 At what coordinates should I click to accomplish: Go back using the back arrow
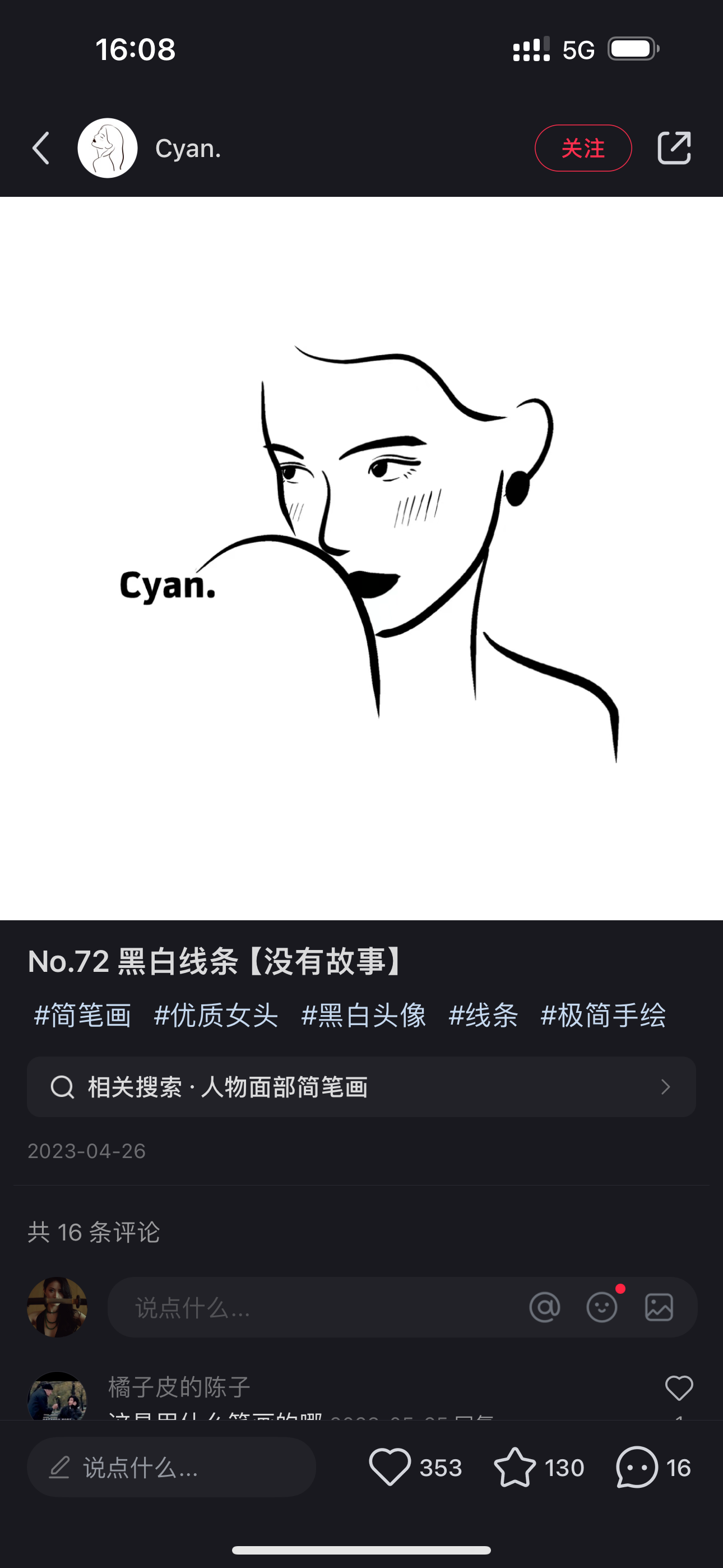[41, 148]
